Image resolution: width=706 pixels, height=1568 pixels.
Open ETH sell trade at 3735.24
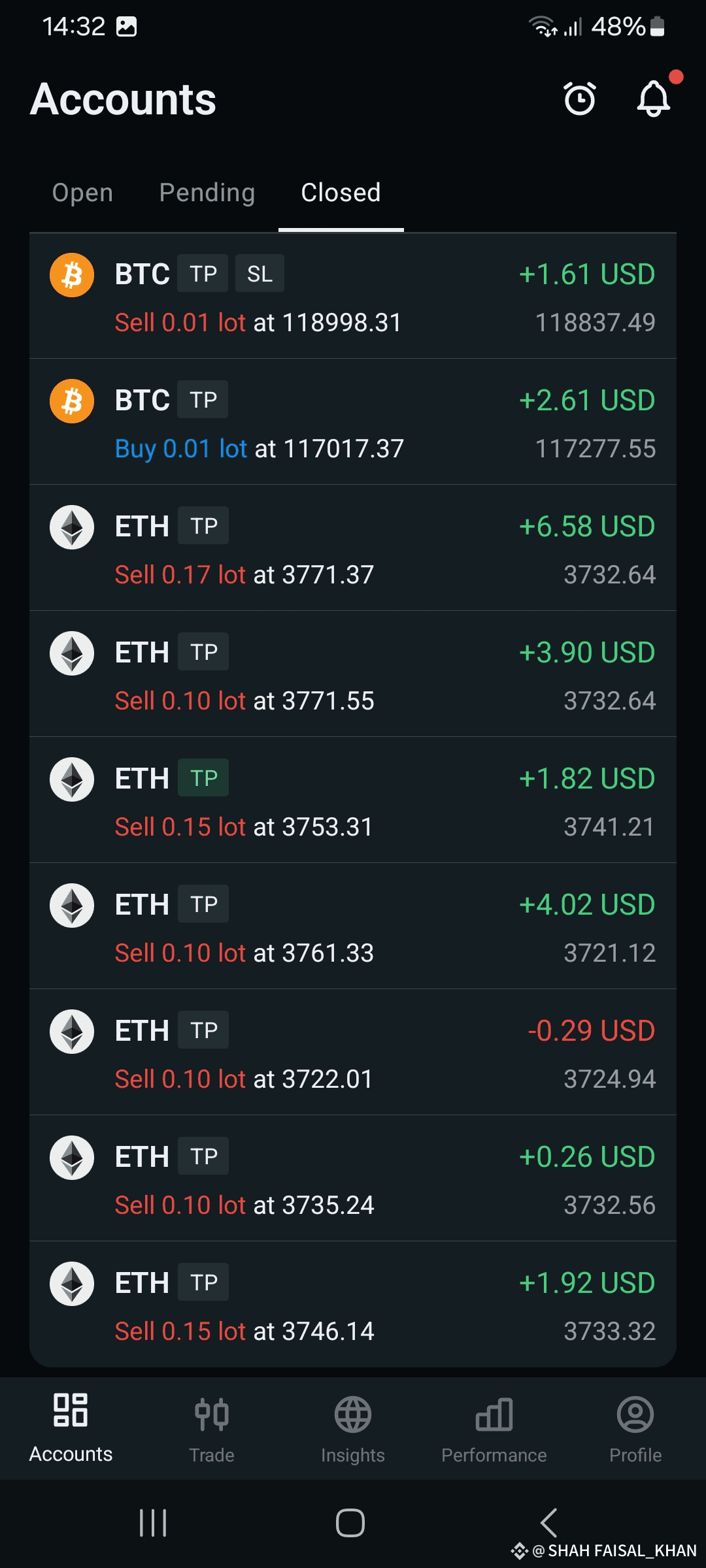click(353, 1180)
